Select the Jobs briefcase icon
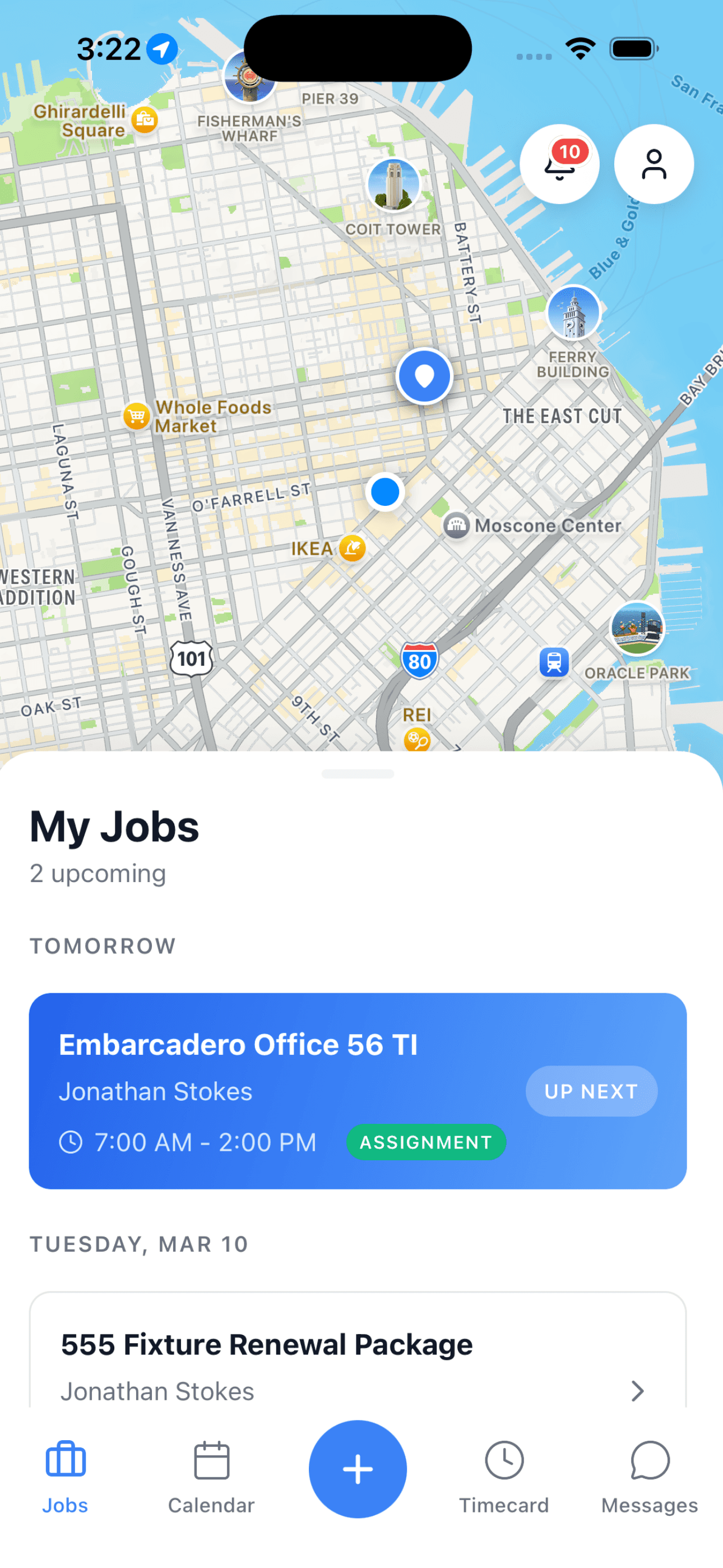 click(x=65, y=1460)
